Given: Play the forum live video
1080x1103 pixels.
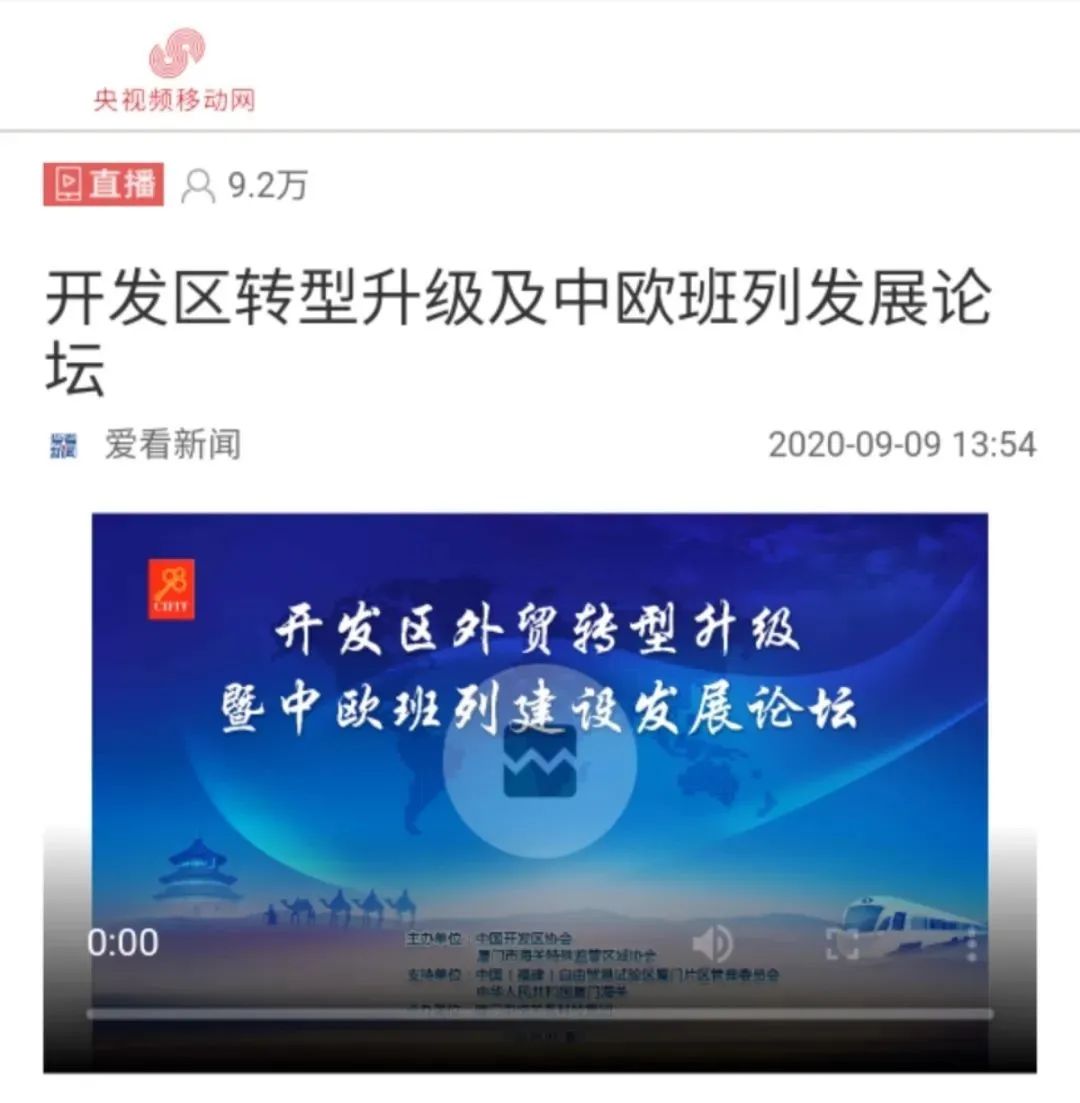Looking at the screenshot, I should tap(540, 762).
